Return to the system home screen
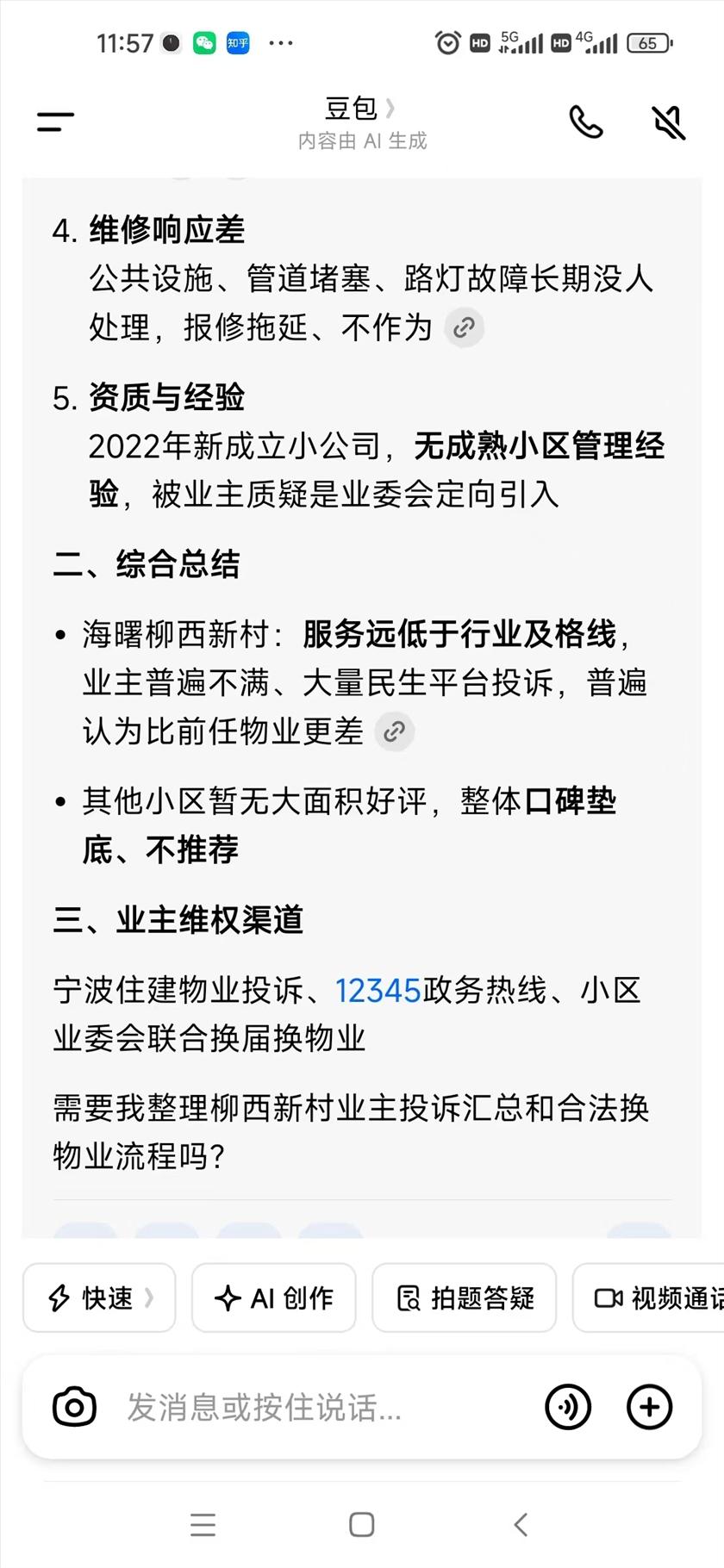 (362, 1524)
